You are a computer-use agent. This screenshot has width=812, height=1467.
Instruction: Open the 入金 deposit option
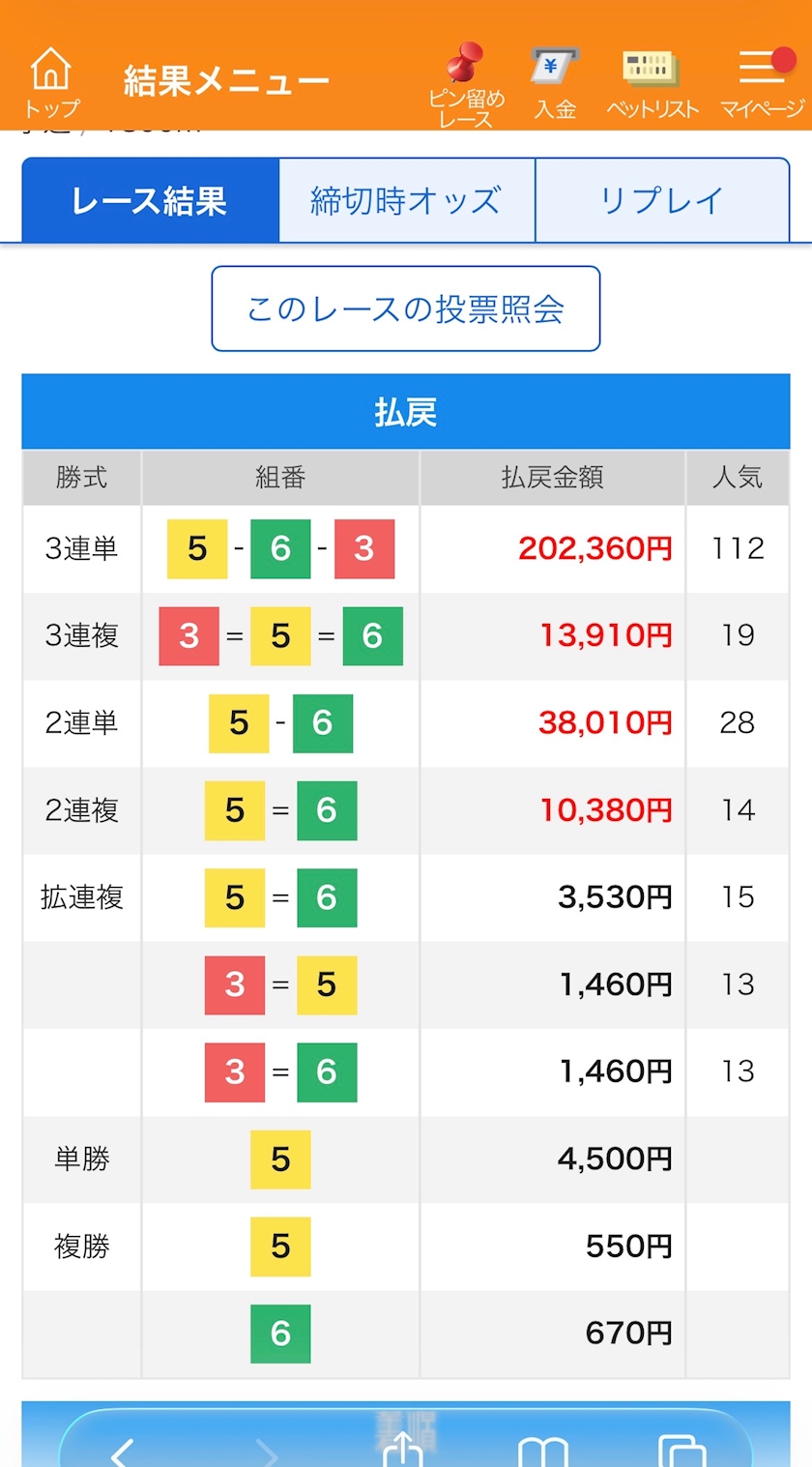[x=555, y=83]
